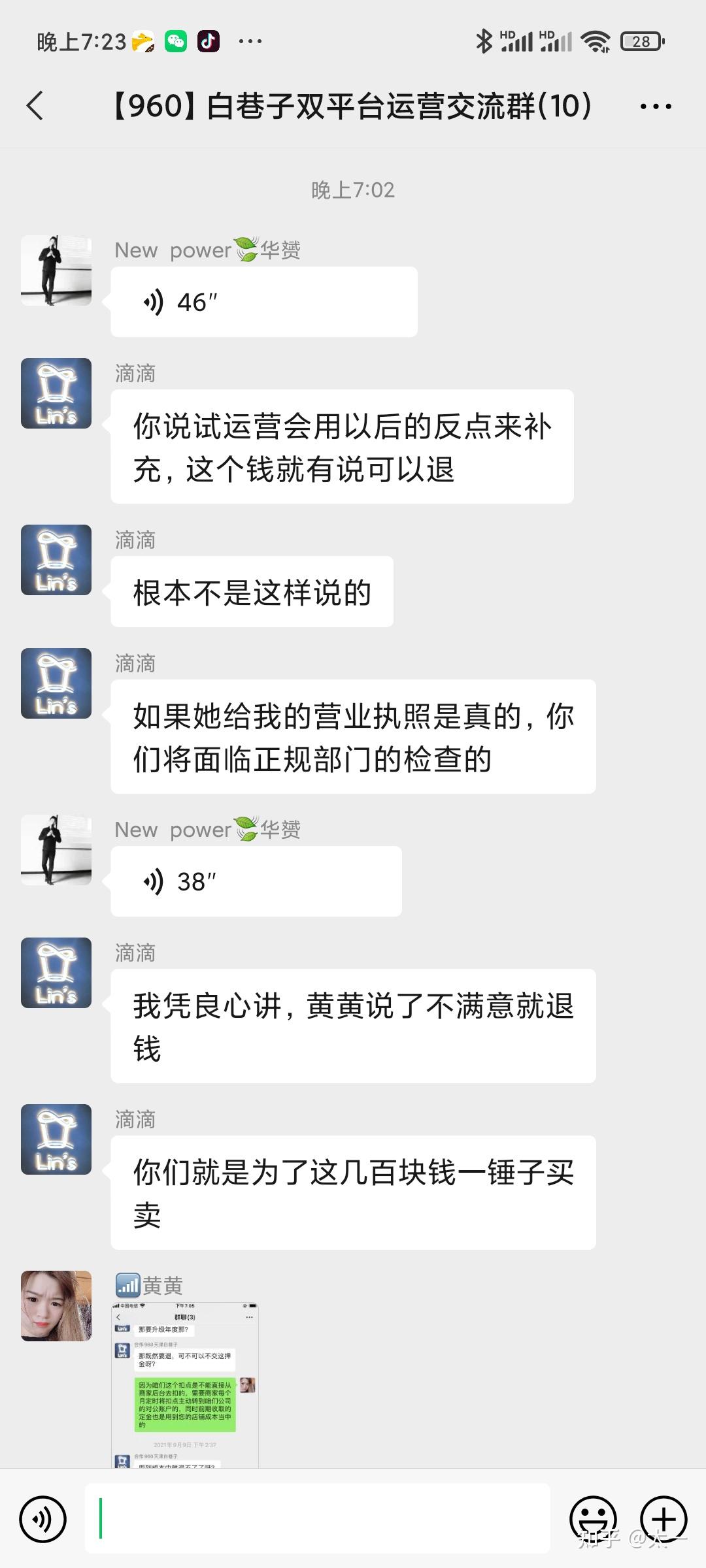This screenshot has height=1568, width=706.
Task: Open the group chat info menu
Action: tap(656, 106)
